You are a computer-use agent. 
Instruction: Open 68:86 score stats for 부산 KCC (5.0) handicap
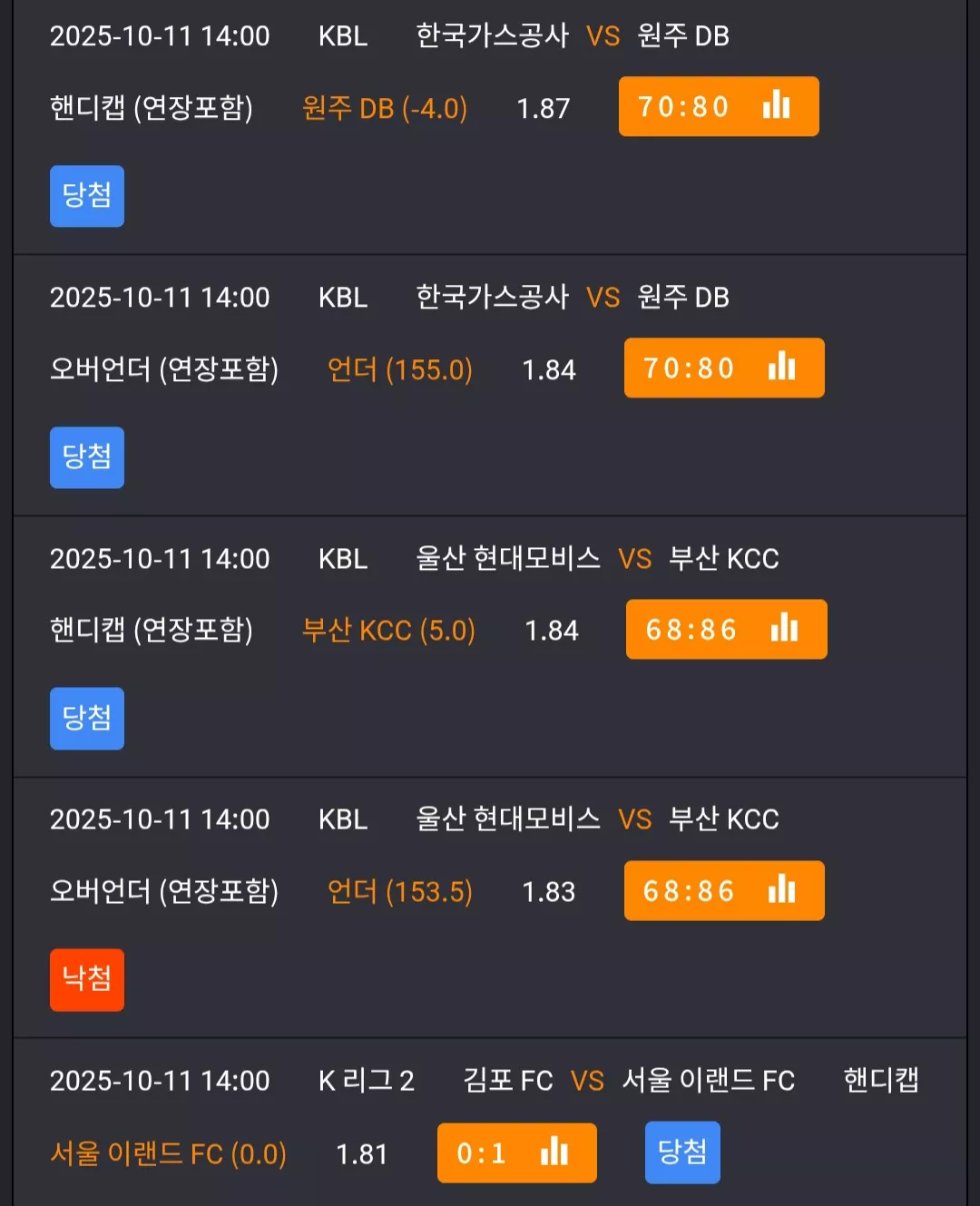[727, 629]
